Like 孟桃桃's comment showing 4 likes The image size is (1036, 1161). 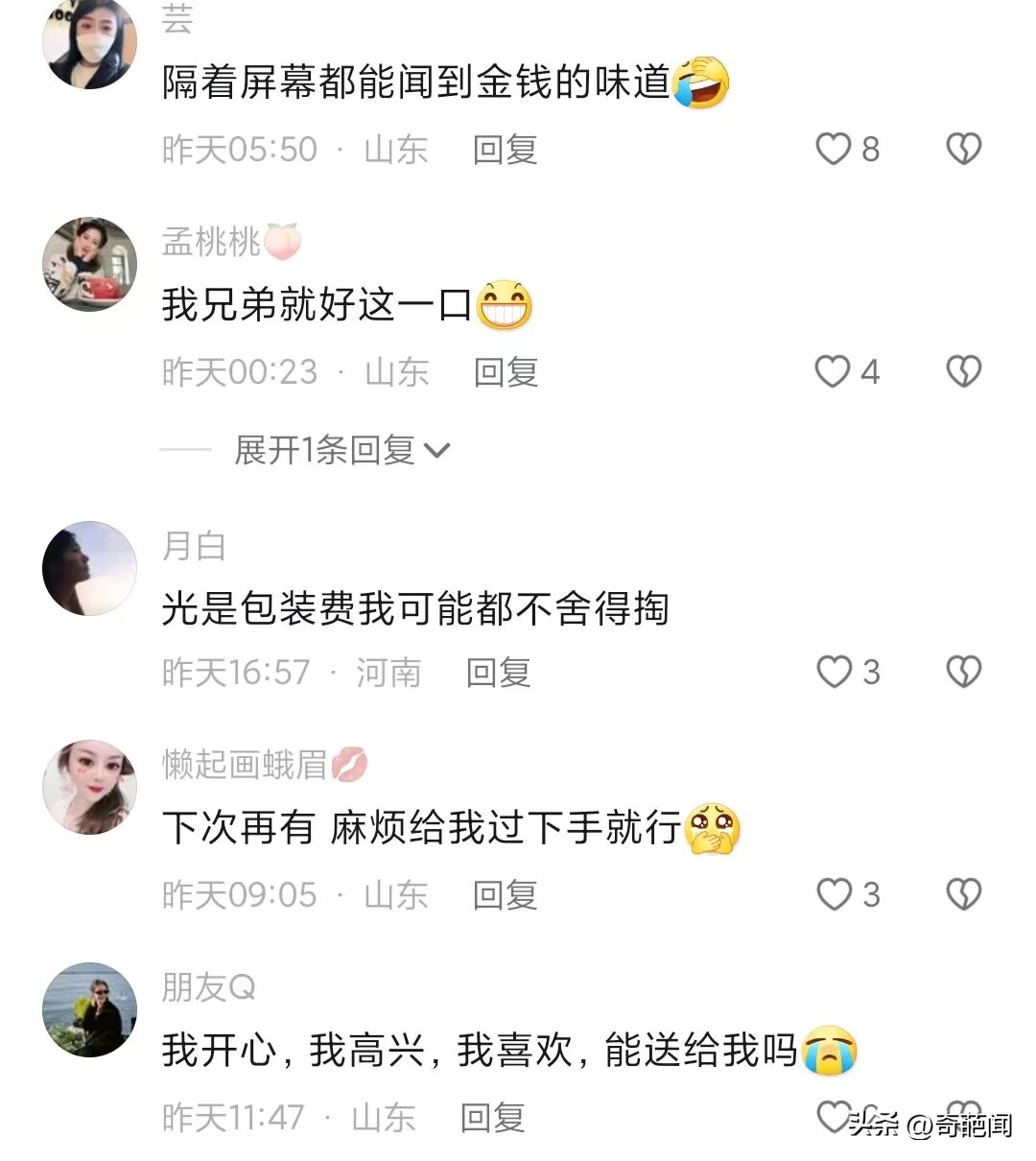tap(832, 371)
